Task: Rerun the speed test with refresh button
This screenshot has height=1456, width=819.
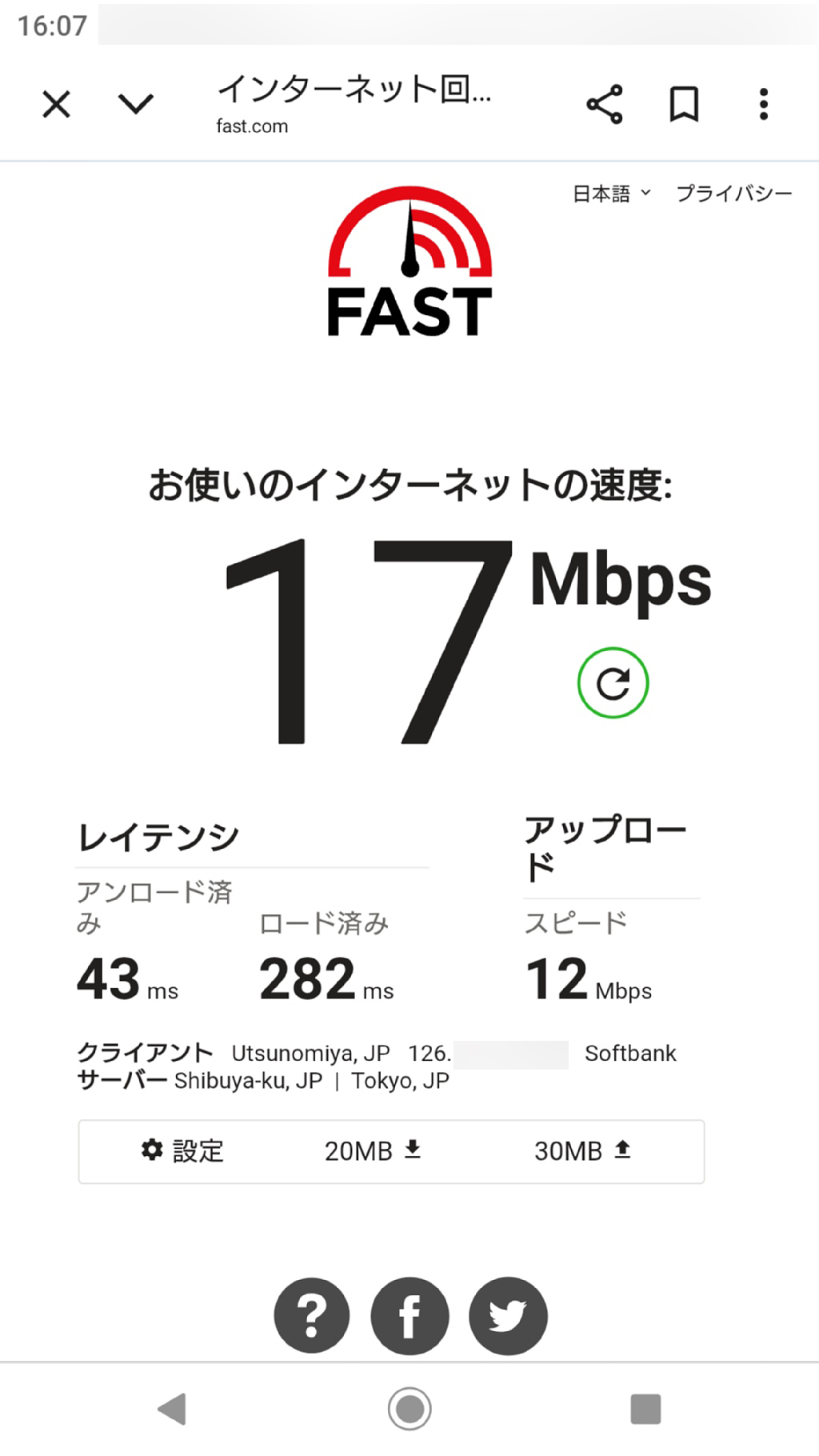Action: (613, 682)
